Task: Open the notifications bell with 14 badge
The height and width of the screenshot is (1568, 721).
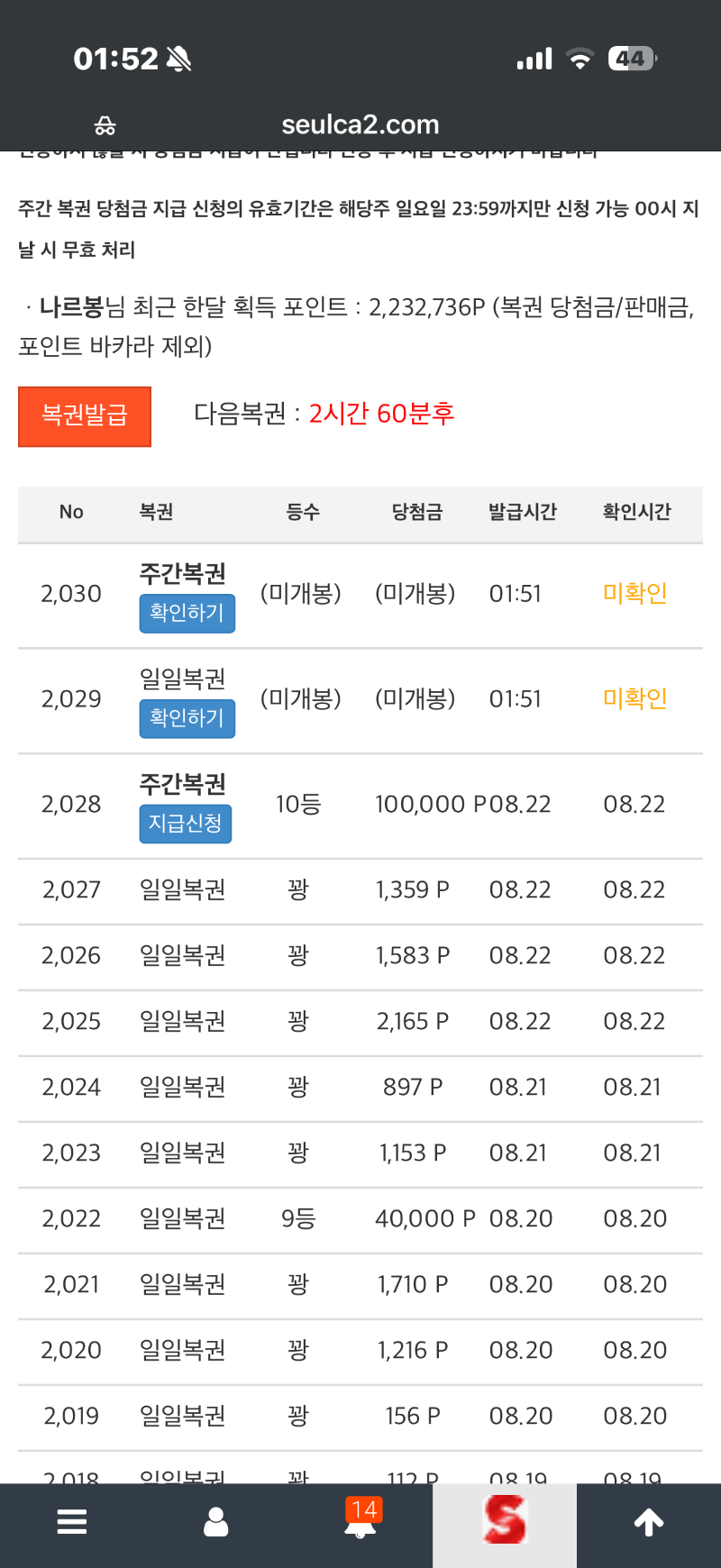Action: pos(361,1518)
